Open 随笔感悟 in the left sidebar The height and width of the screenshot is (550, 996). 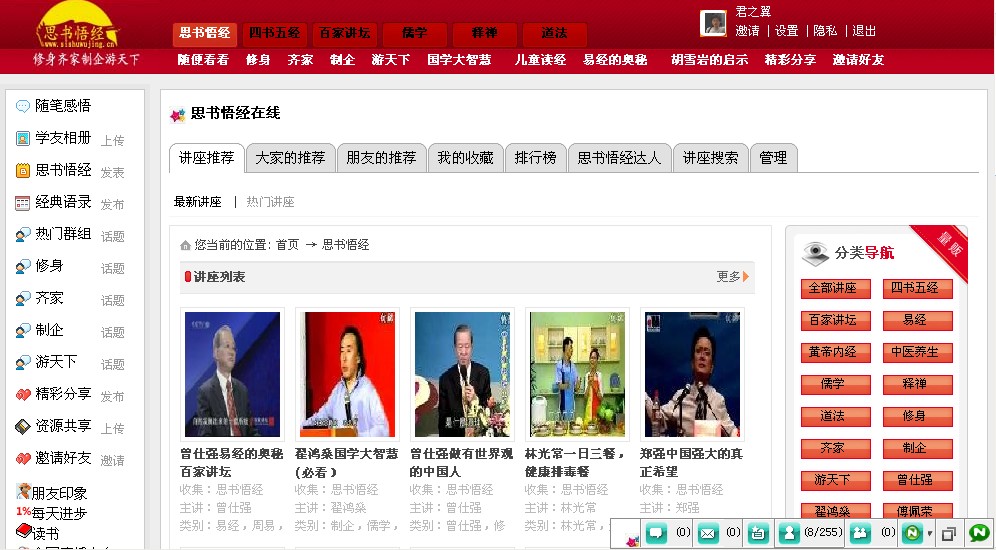point(63,105)
